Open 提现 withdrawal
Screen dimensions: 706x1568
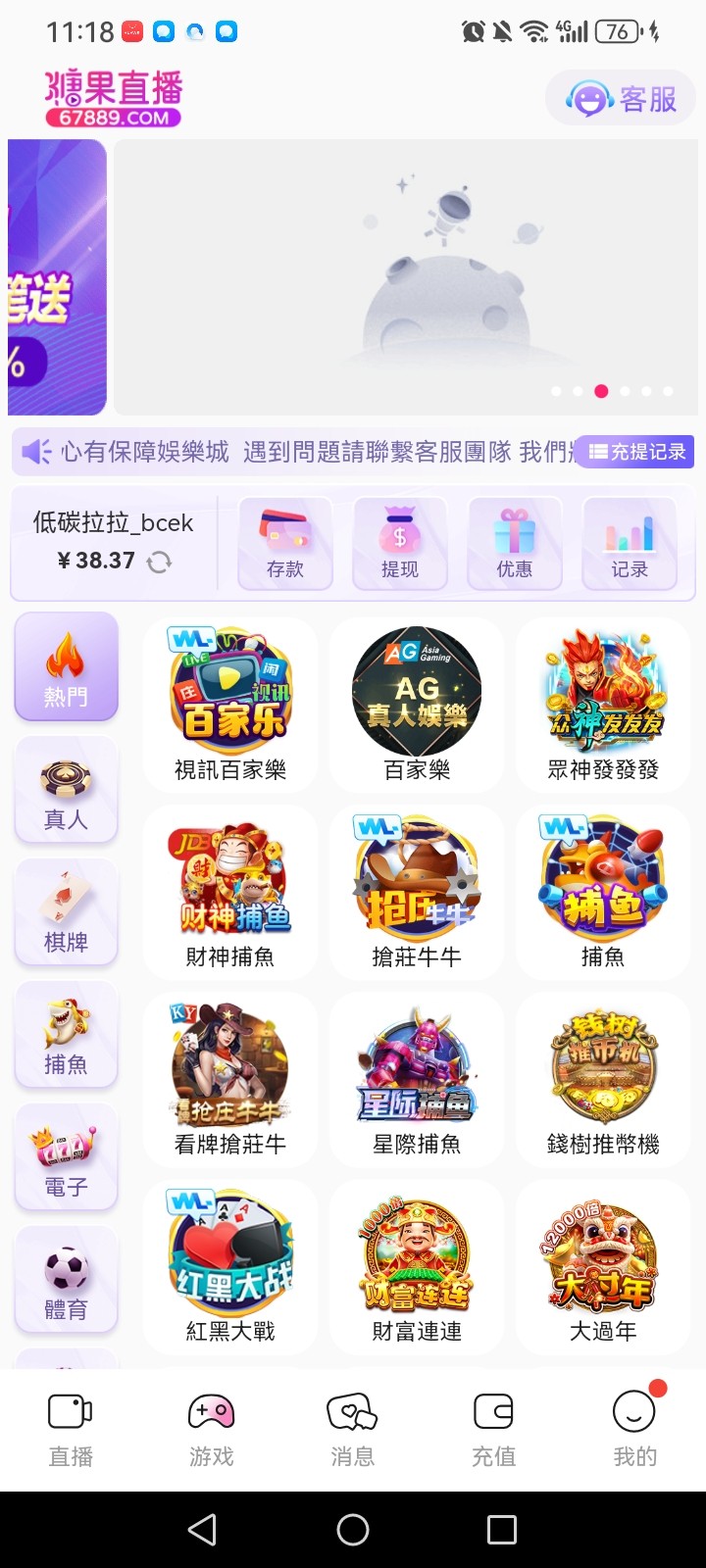pyautogui.click(x=399, y=543)
